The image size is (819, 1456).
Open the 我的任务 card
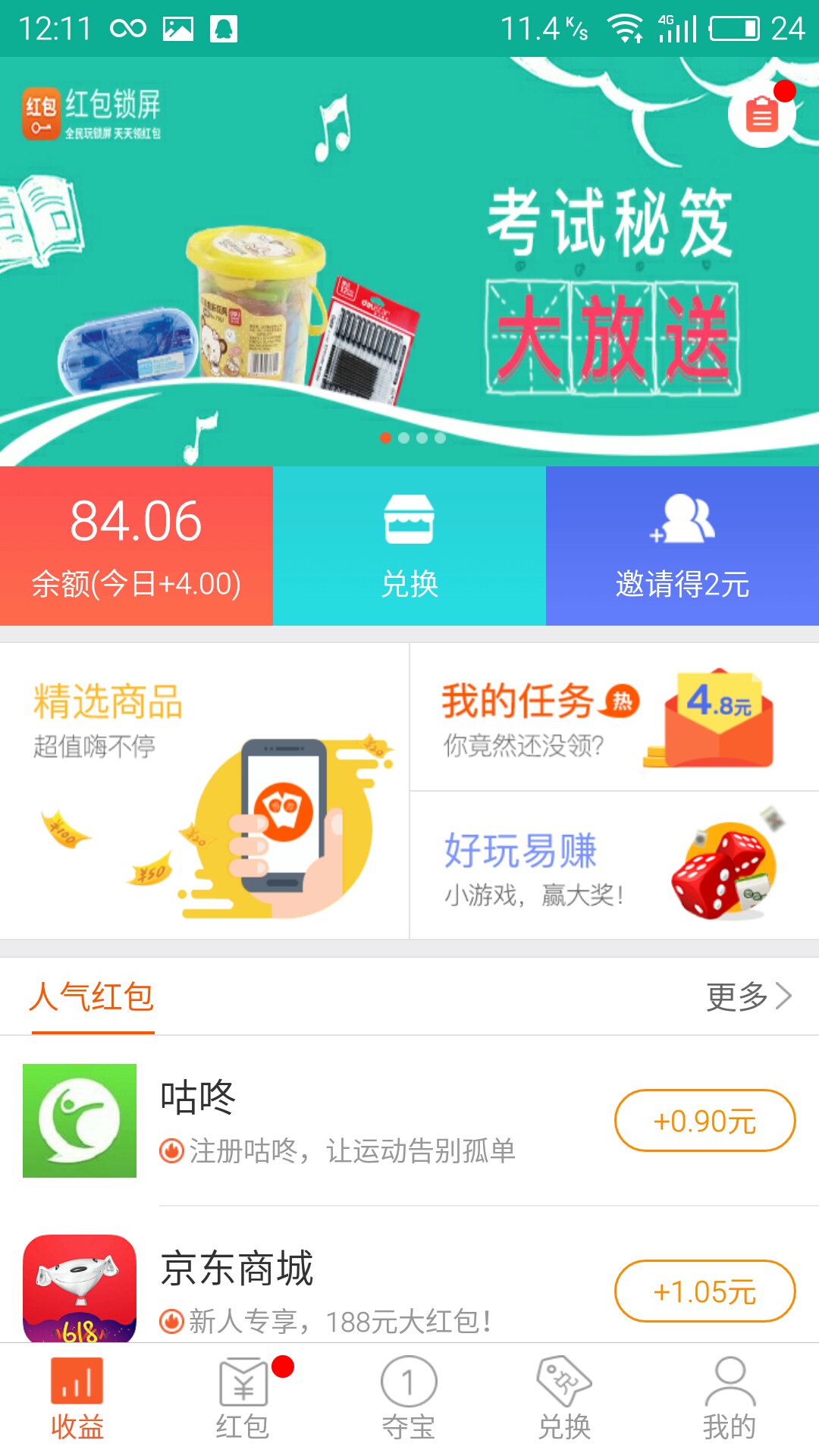614,717
